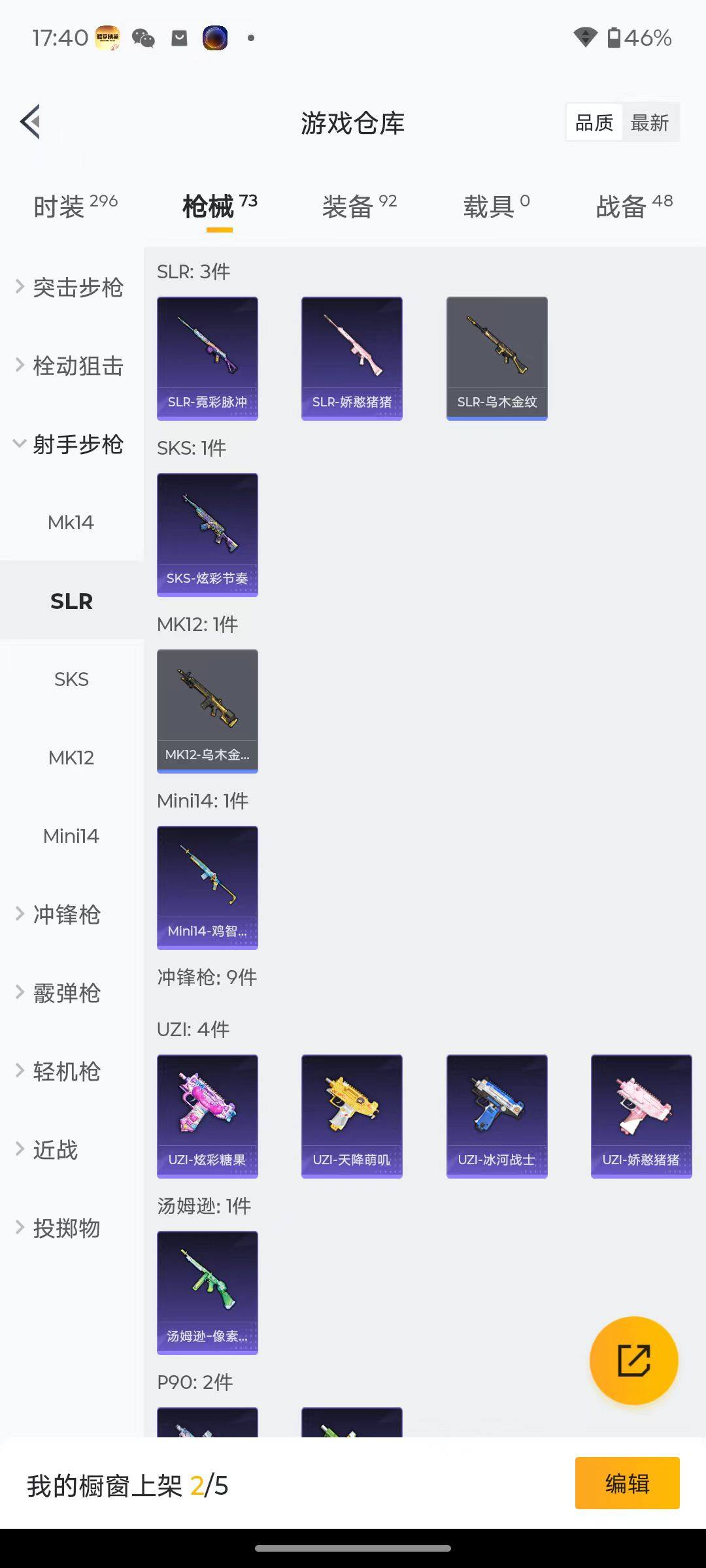This screenshot has height=1568, width=706.
Task: Select Mk14 in the sidebar
Action: point(71,522)
